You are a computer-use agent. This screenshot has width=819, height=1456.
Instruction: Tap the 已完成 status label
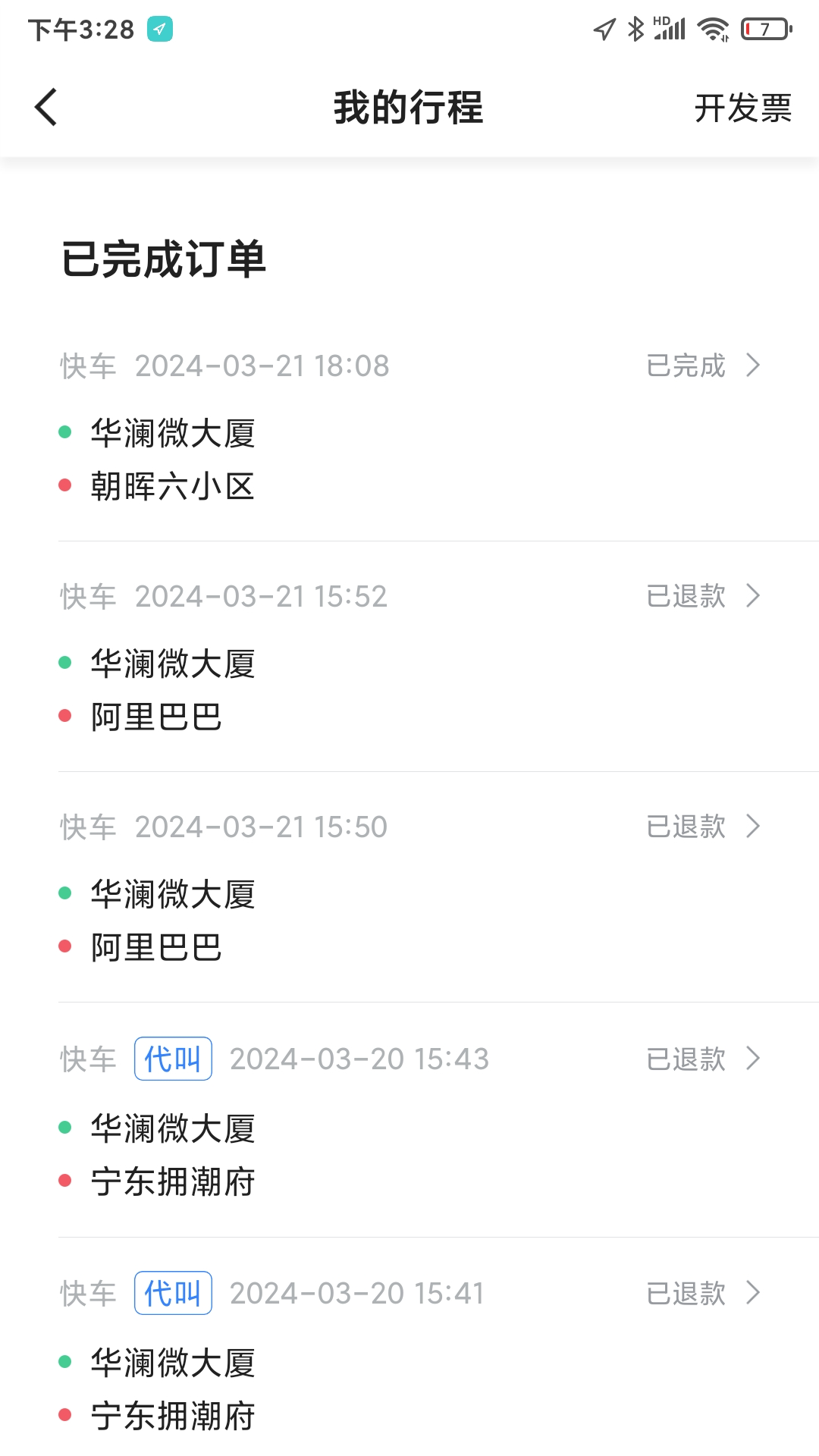(685, 366)
